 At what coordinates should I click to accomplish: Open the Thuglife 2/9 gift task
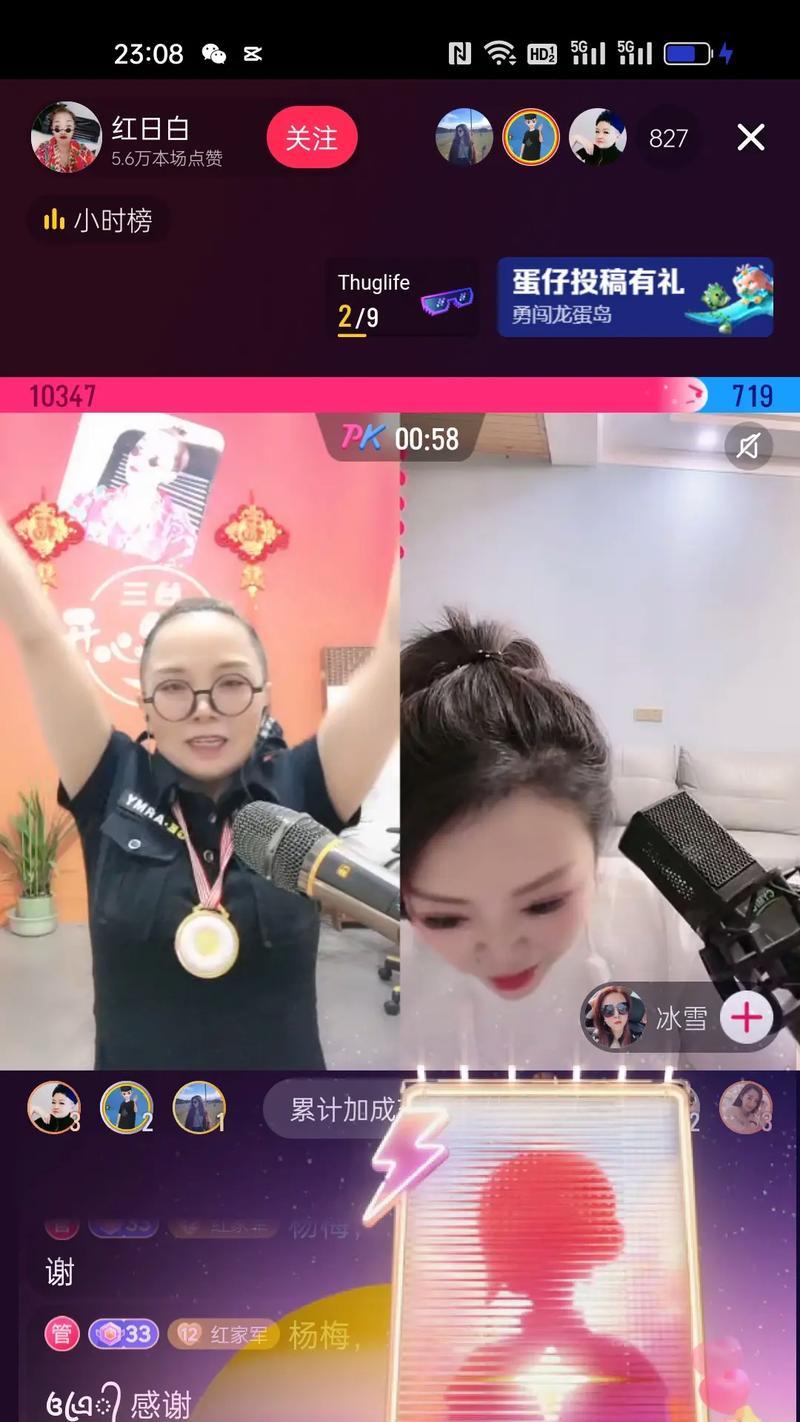(x=403, y=299)
